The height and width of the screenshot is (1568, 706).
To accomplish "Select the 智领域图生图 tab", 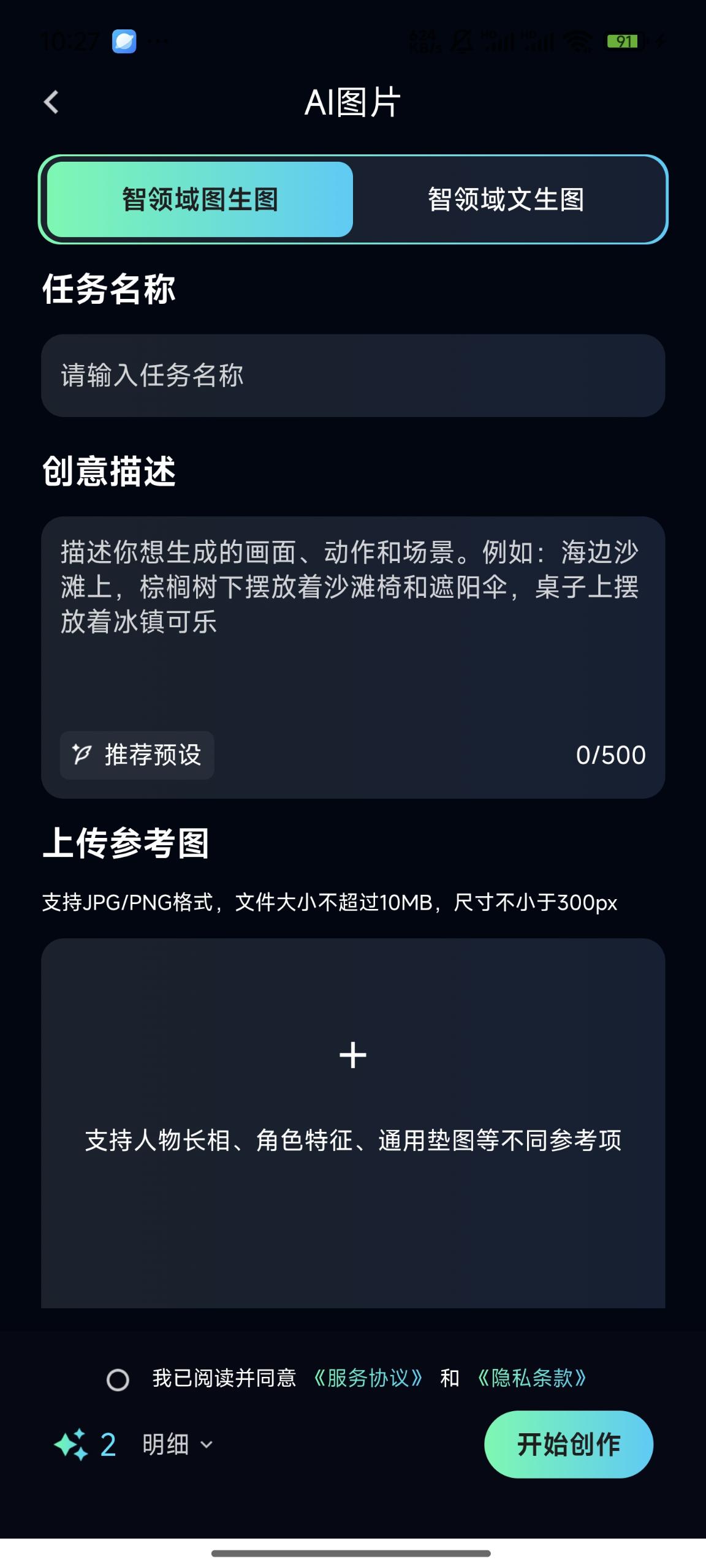I will tap(200, 200).
